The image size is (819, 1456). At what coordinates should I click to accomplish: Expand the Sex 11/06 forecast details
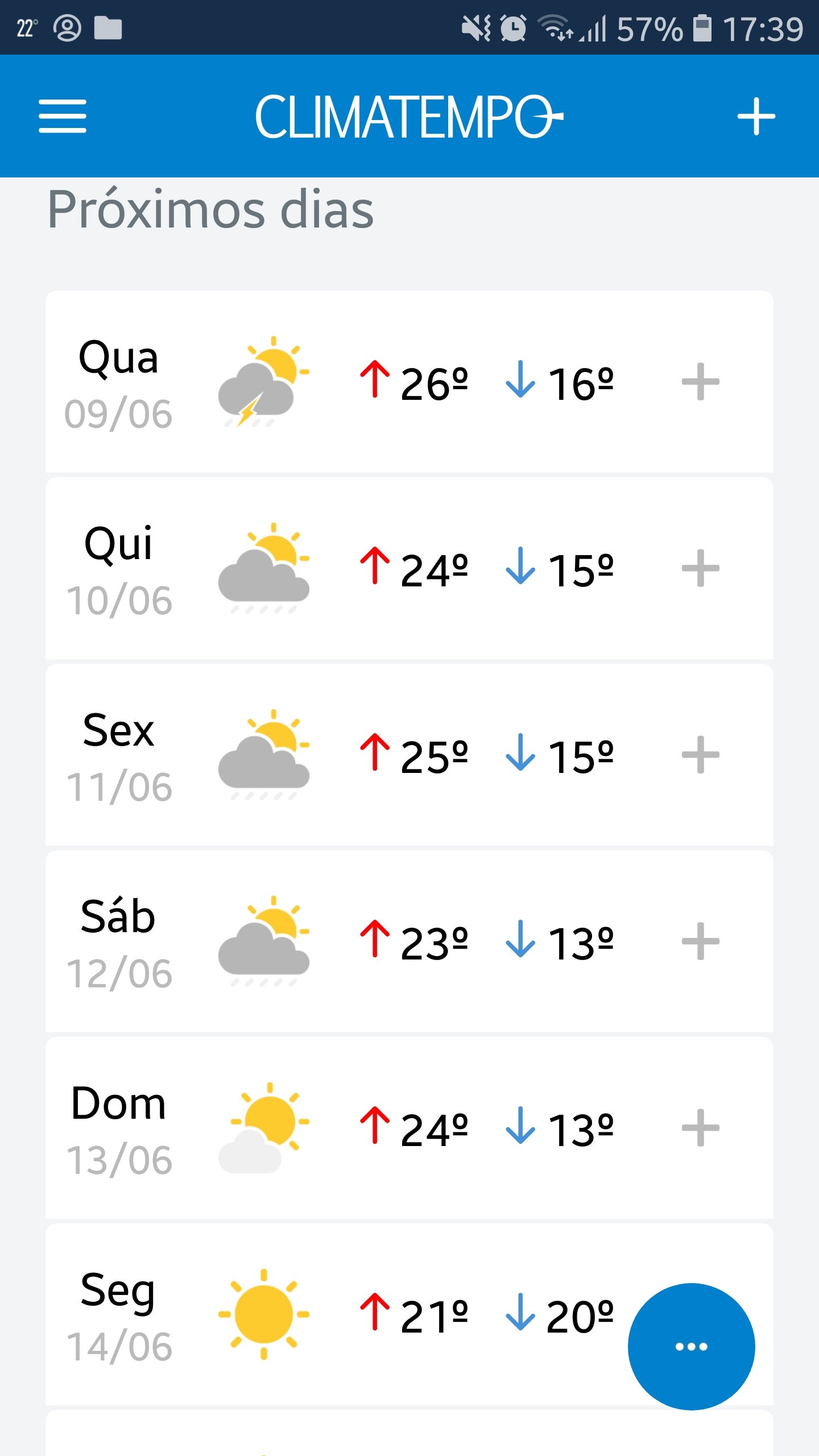point(700,755)
